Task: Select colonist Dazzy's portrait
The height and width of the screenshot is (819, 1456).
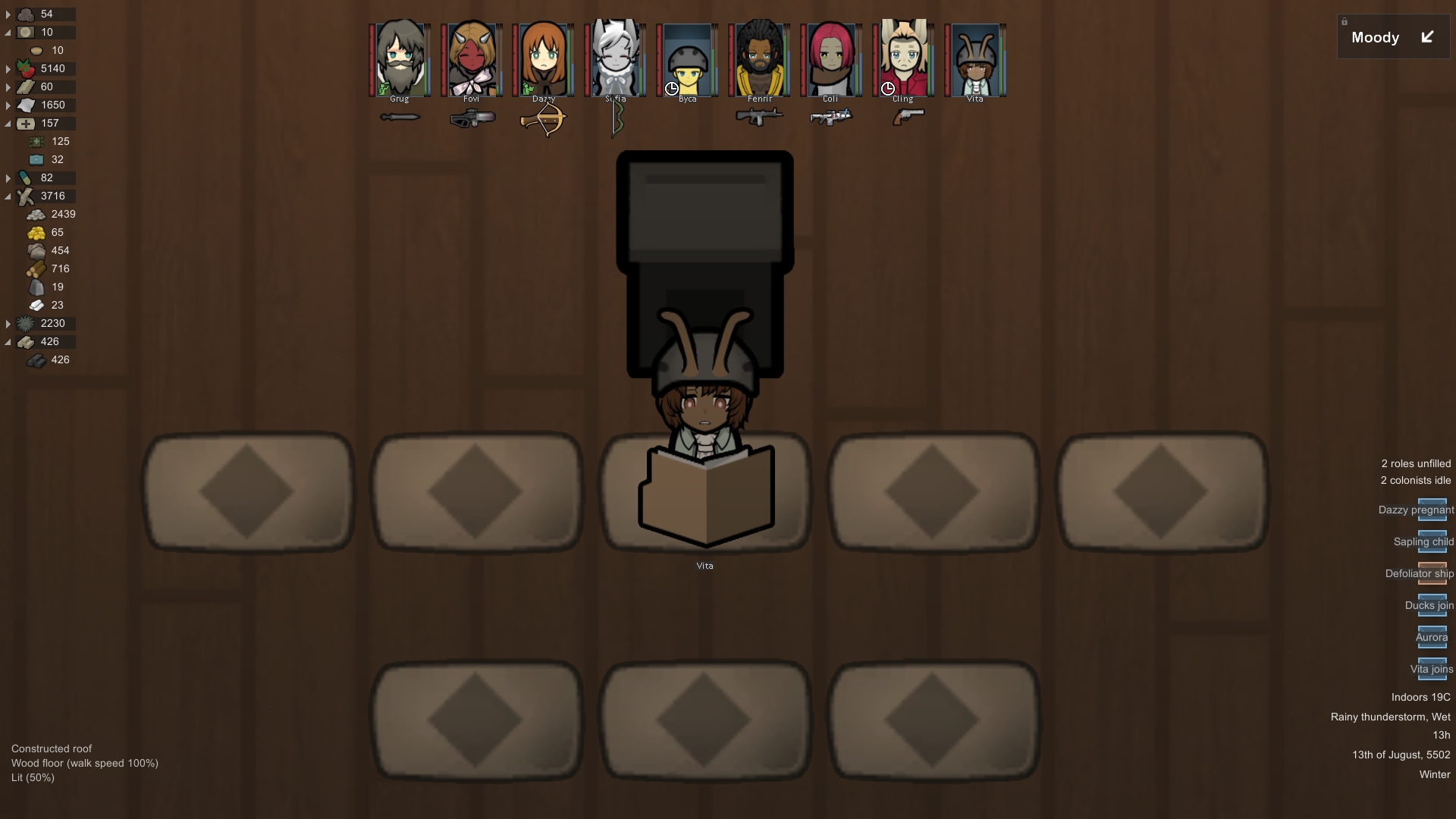Action: [x=544, y=59]
